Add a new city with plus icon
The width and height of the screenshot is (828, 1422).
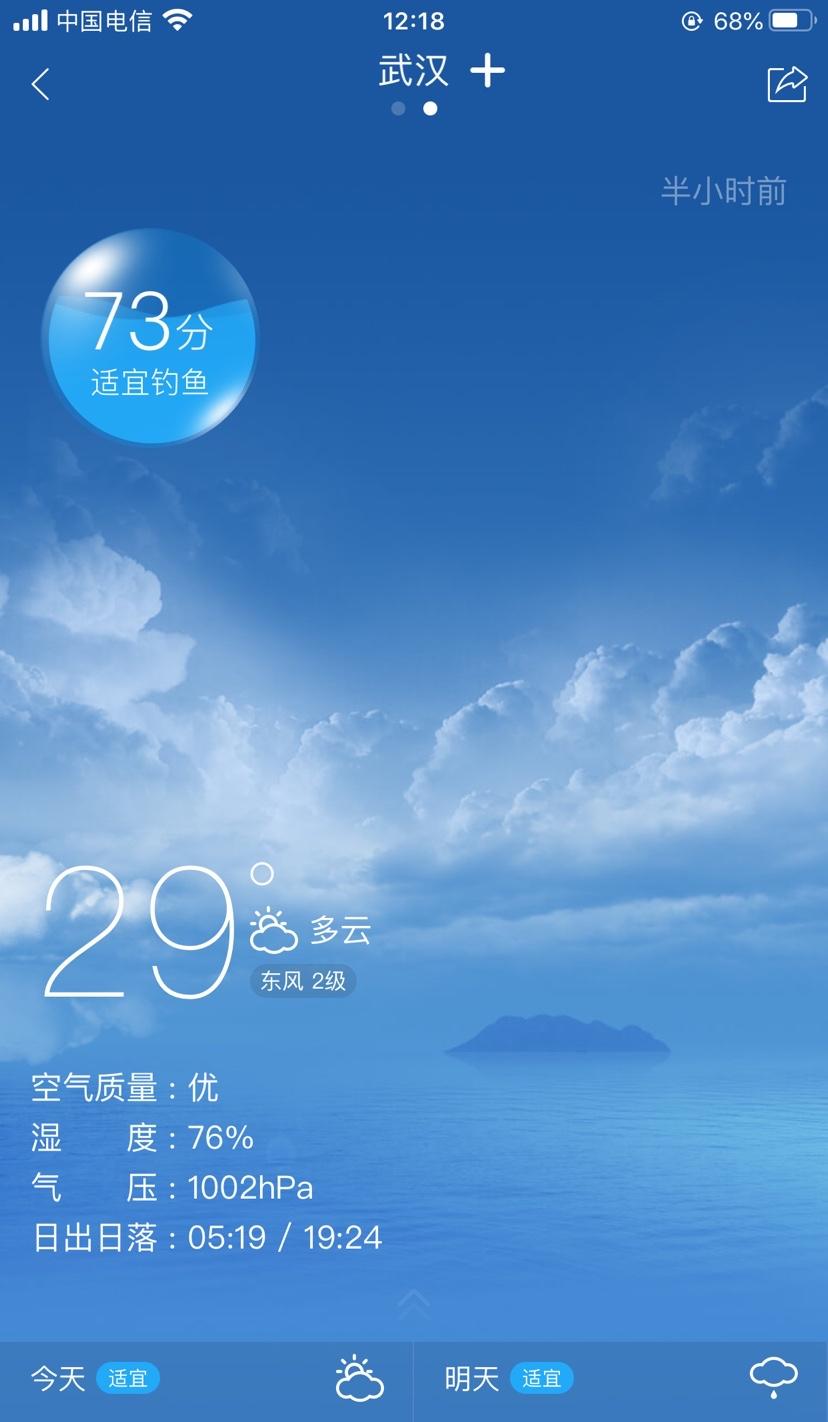[487, 71]
